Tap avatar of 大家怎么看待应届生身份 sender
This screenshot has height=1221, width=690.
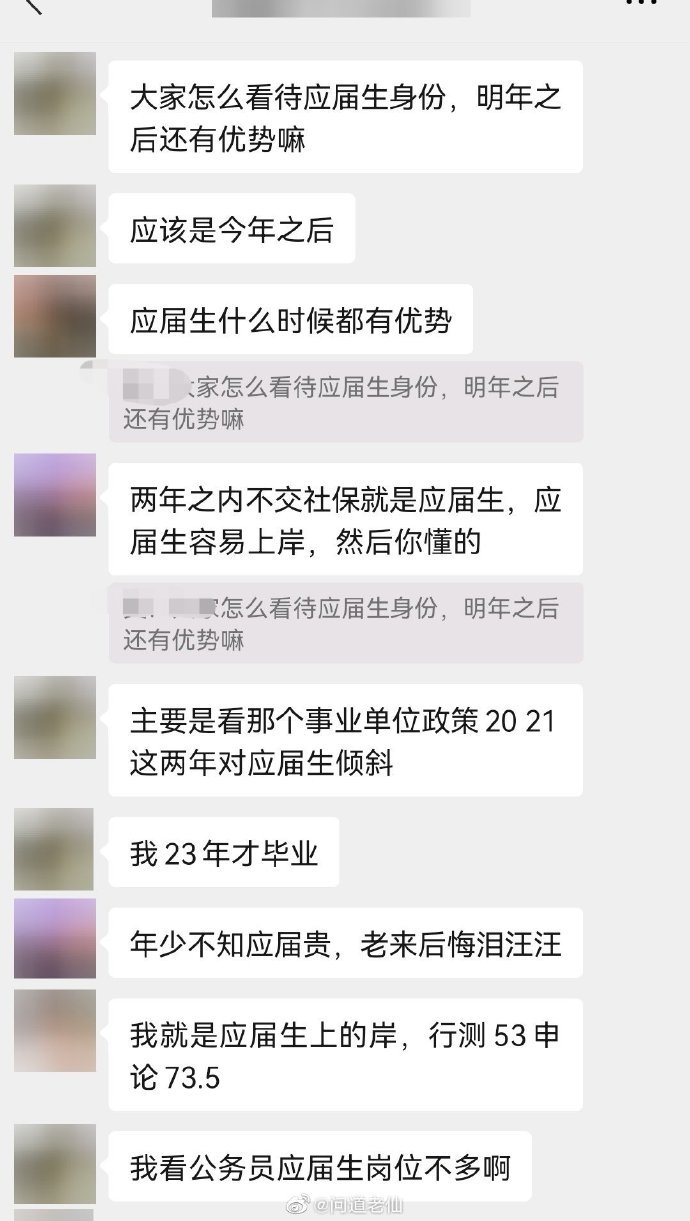click(55, 94)
